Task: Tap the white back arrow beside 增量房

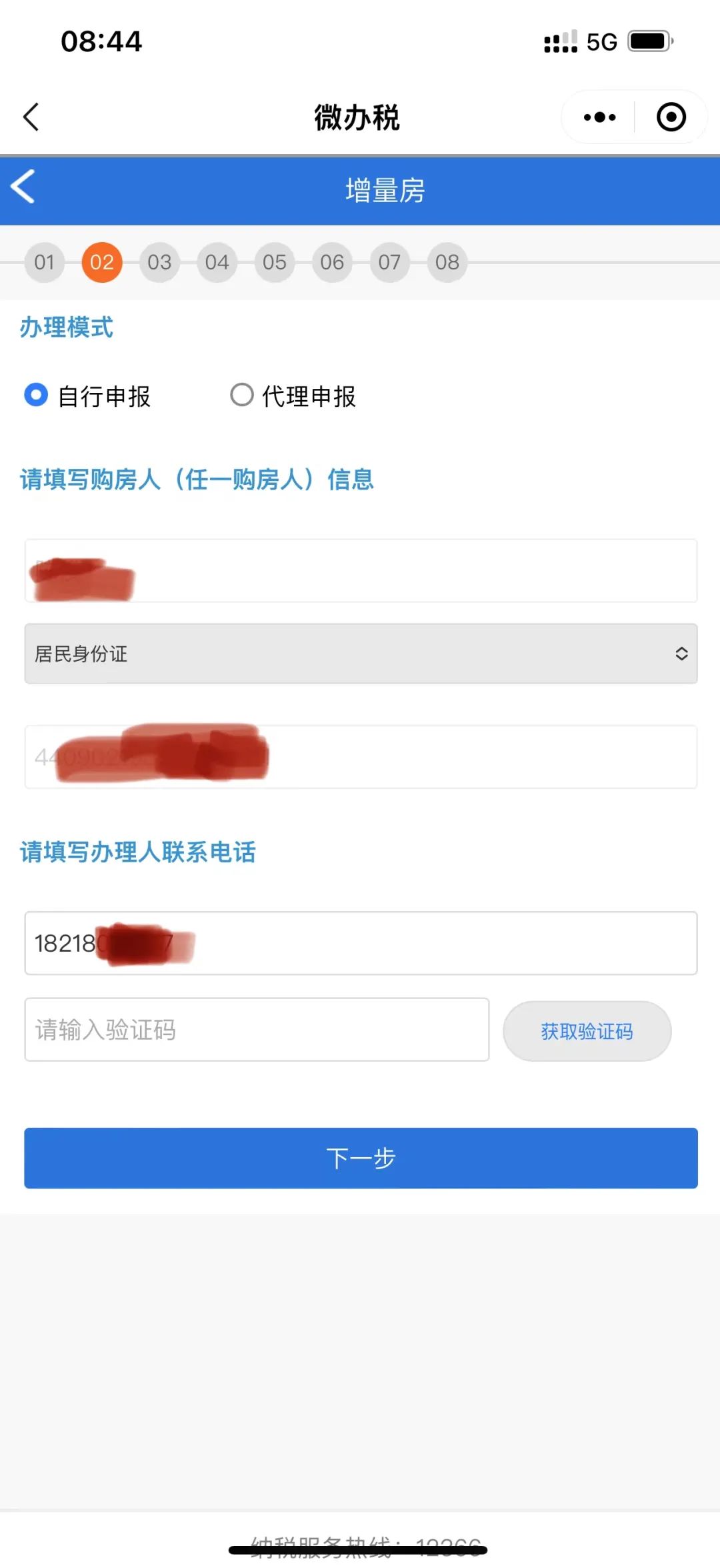Action: pyautogui.click(x=23, y=186)
